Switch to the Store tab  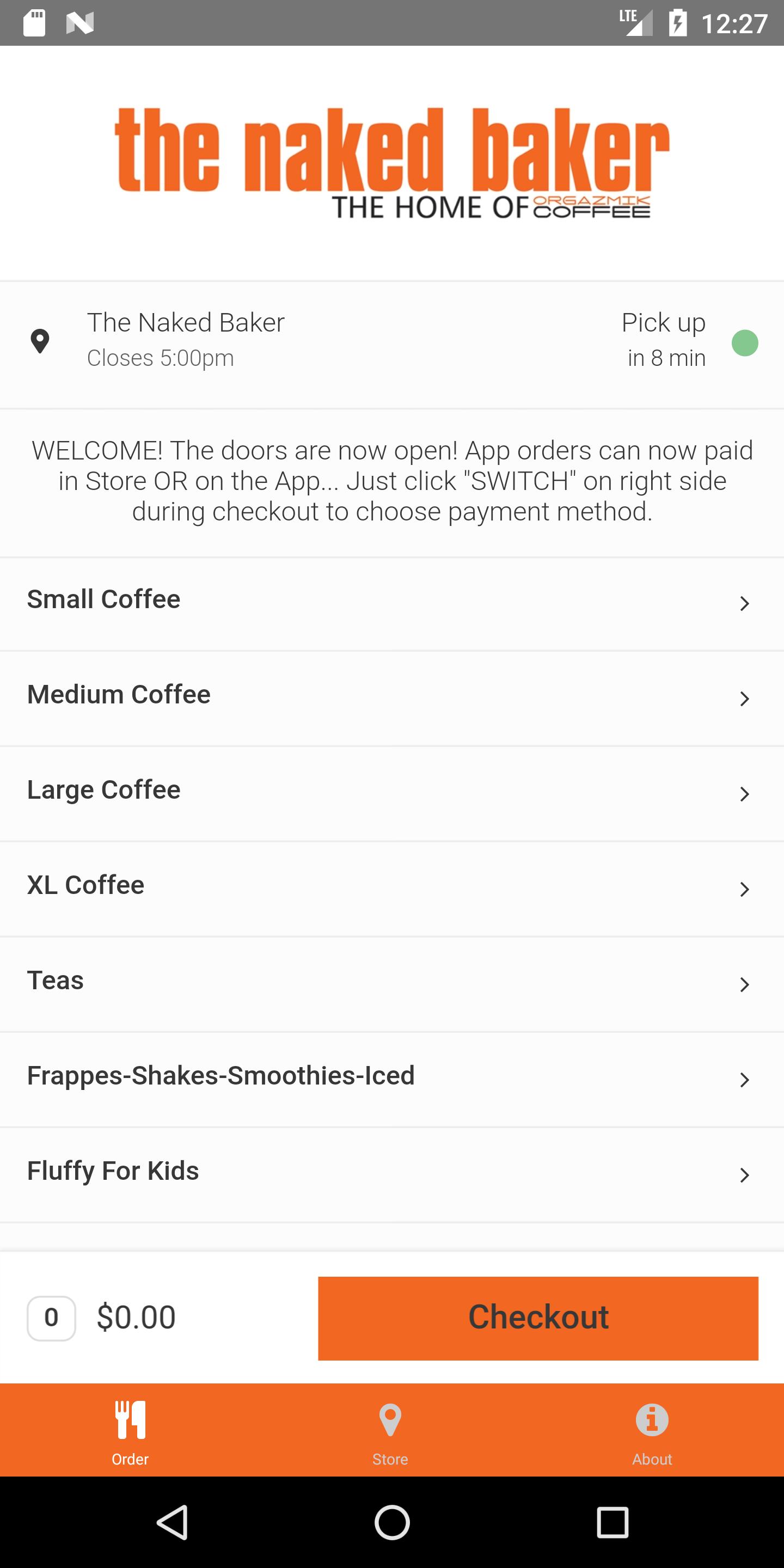pos(390,1429)
